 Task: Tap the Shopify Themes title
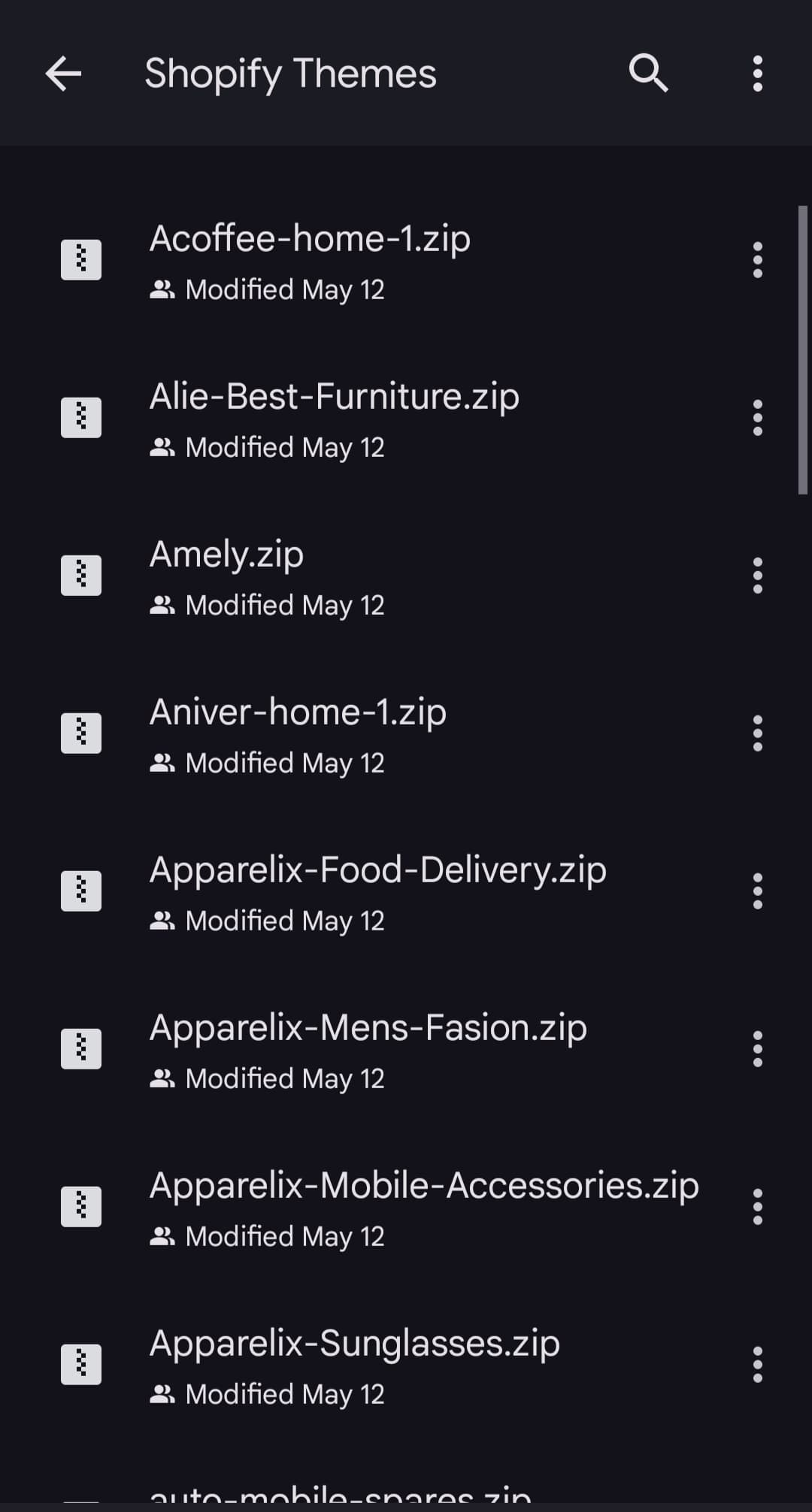click(x=290, y=73)
